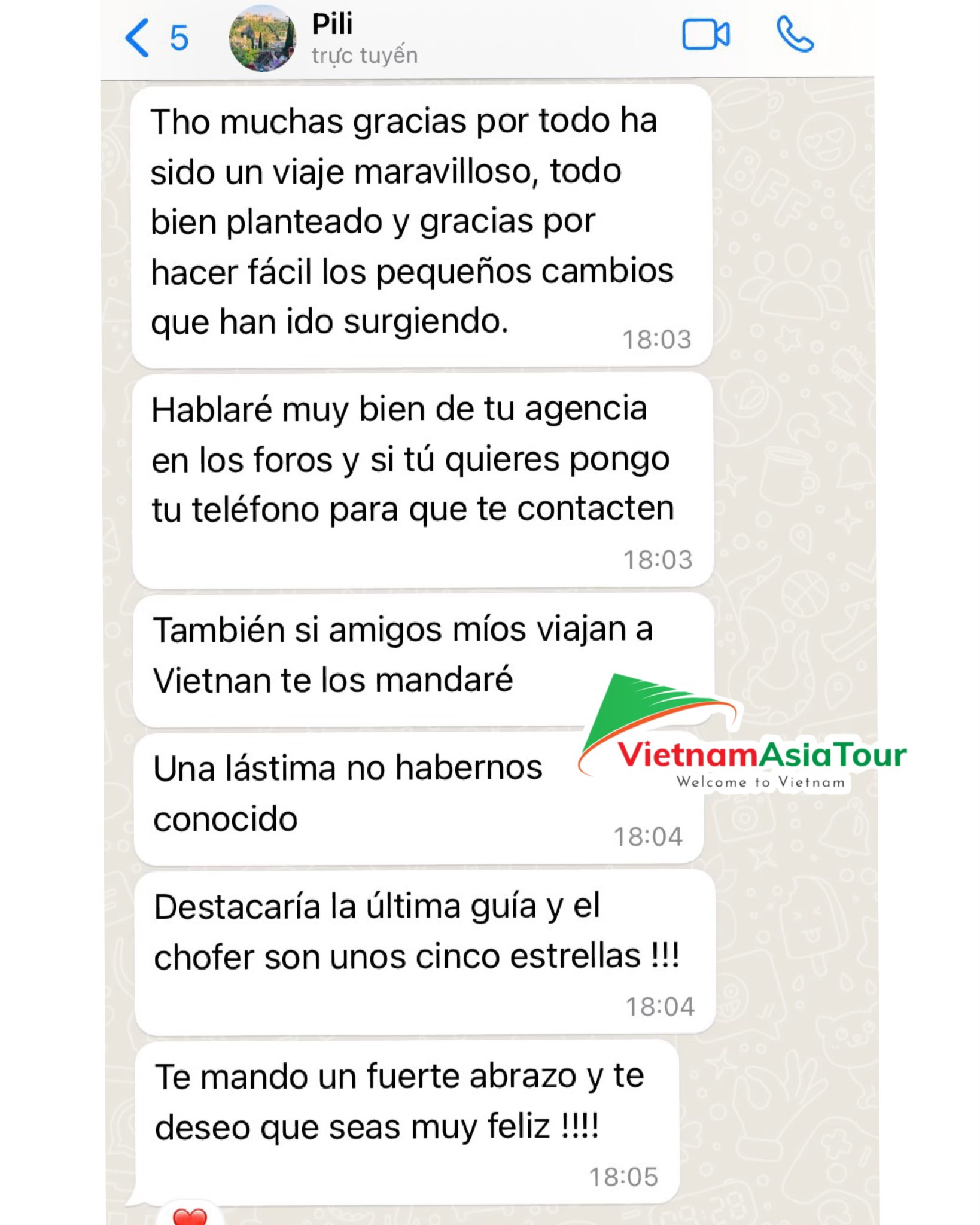Start a voice call with Pili
The image size is (980, 1225).
pyautogui.click(x=795, y=35)
